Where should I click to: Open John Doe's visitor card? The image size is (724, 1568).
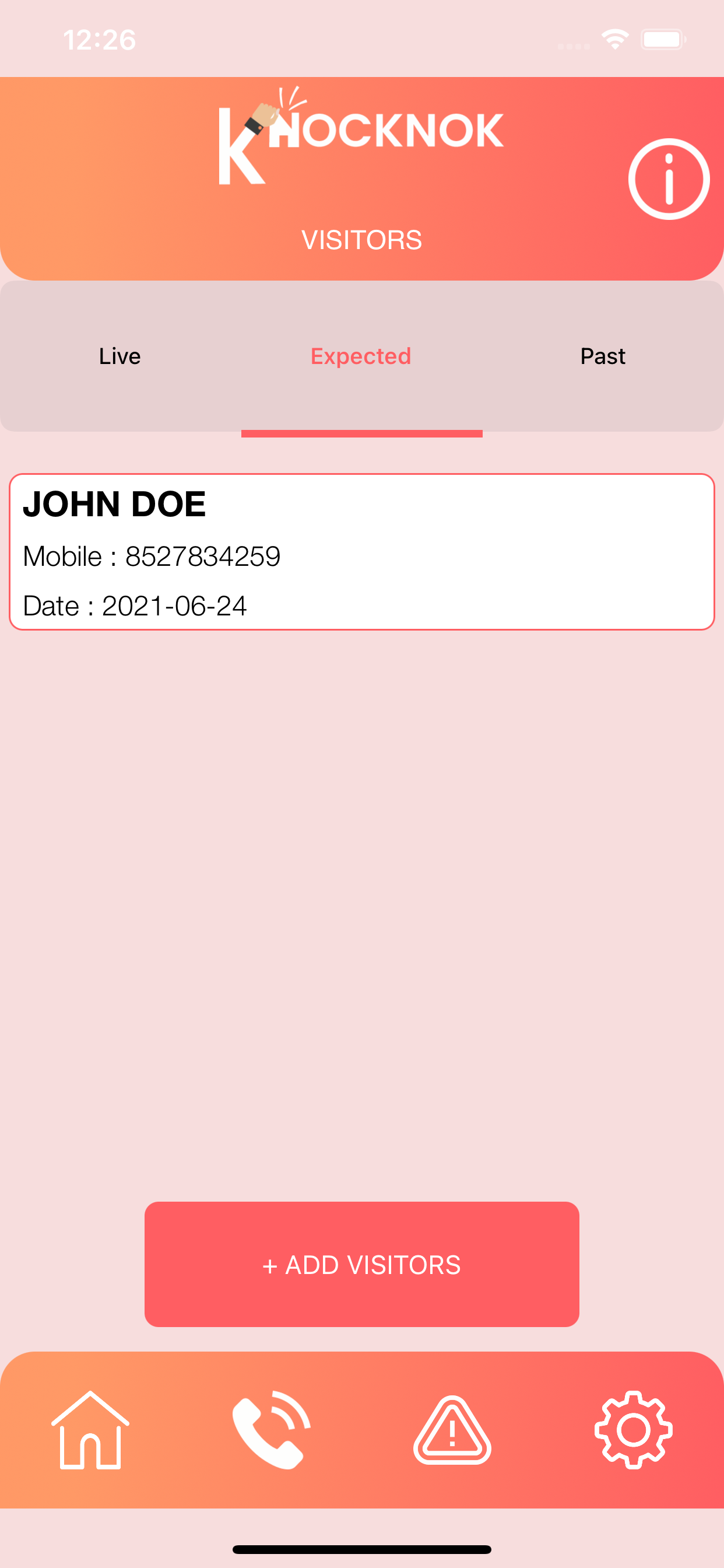(362, 551)
